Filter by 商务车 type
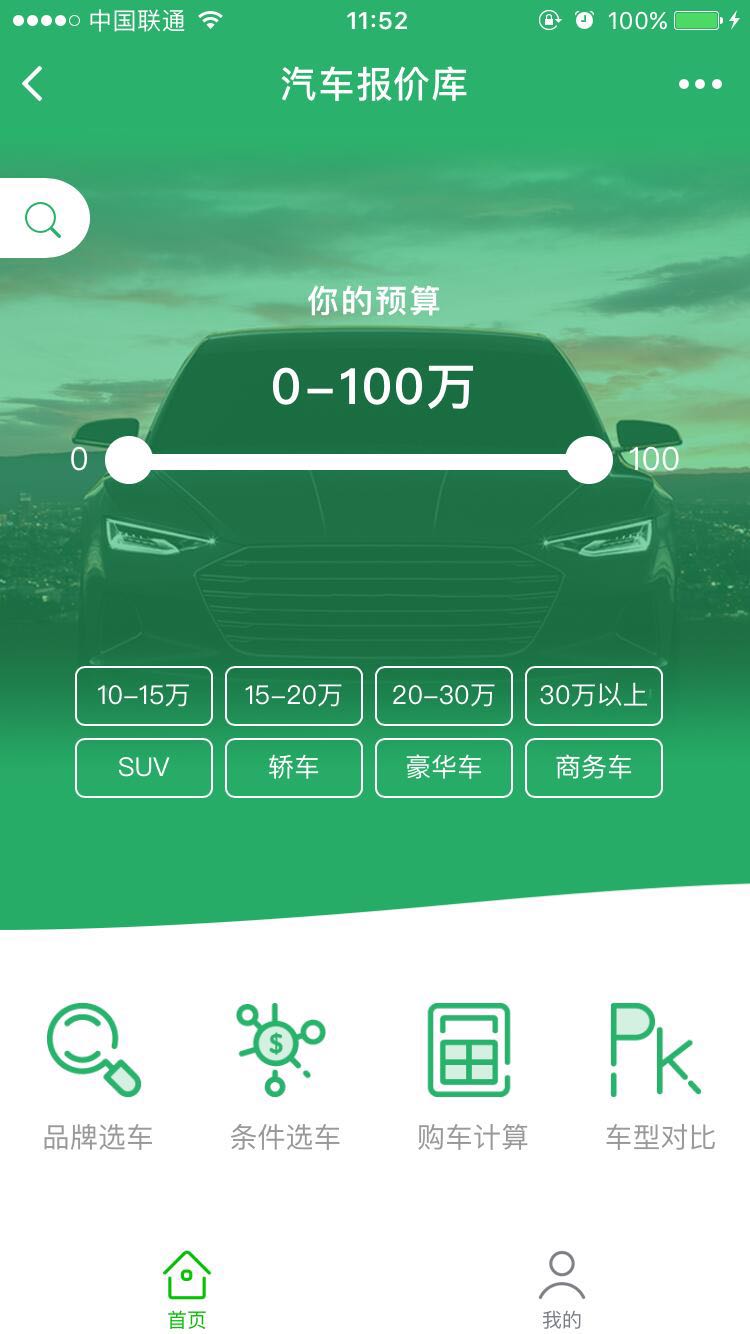Screen dimensions: 750x1334 tap(593, 767)
